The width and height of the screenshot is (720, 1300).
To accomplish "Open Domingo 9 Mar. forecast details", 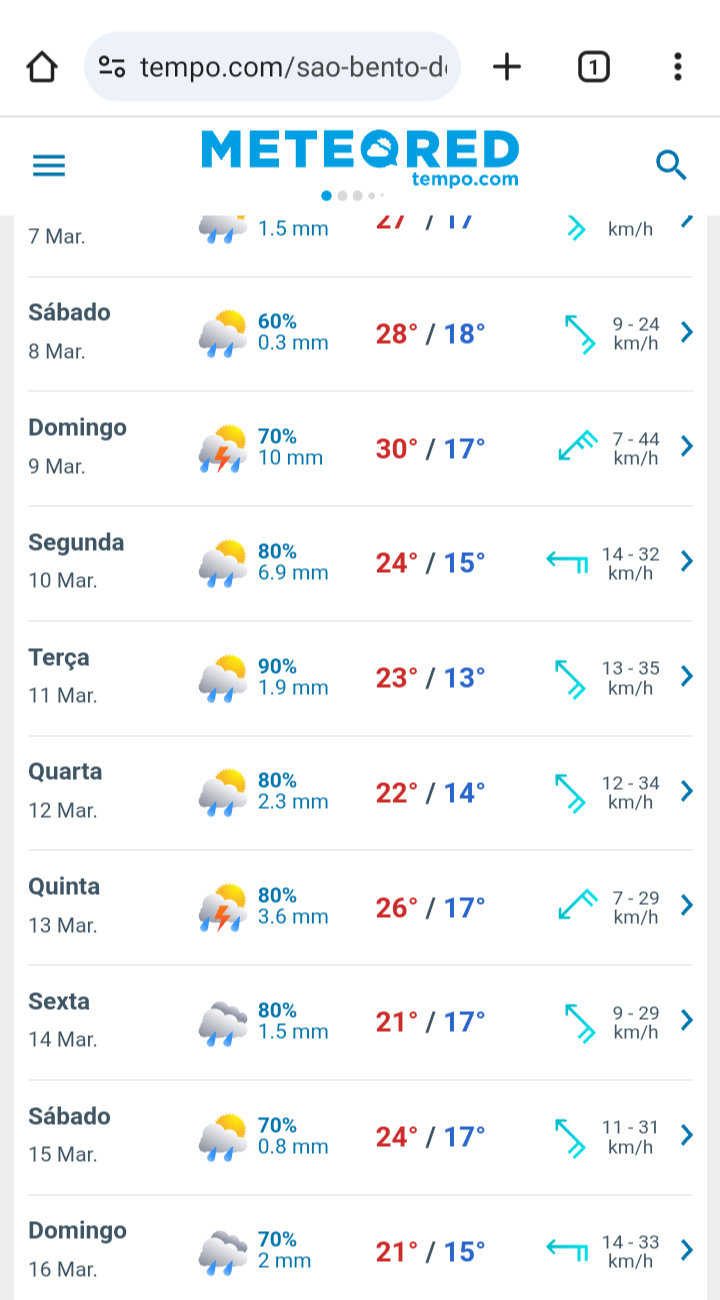I will 360,449.
